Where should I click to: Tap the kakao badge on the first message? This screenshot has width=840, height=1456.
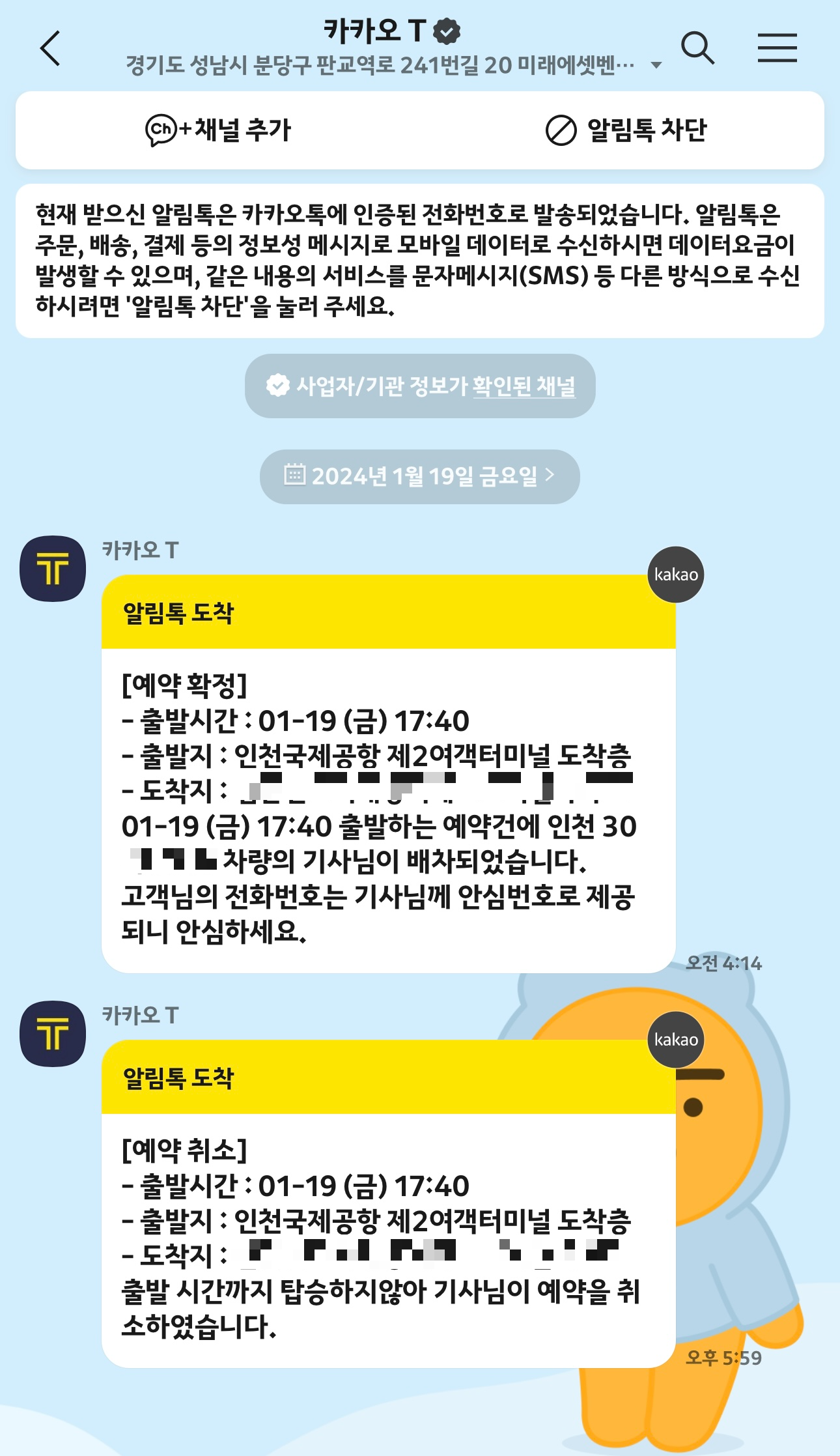point(675,575)
